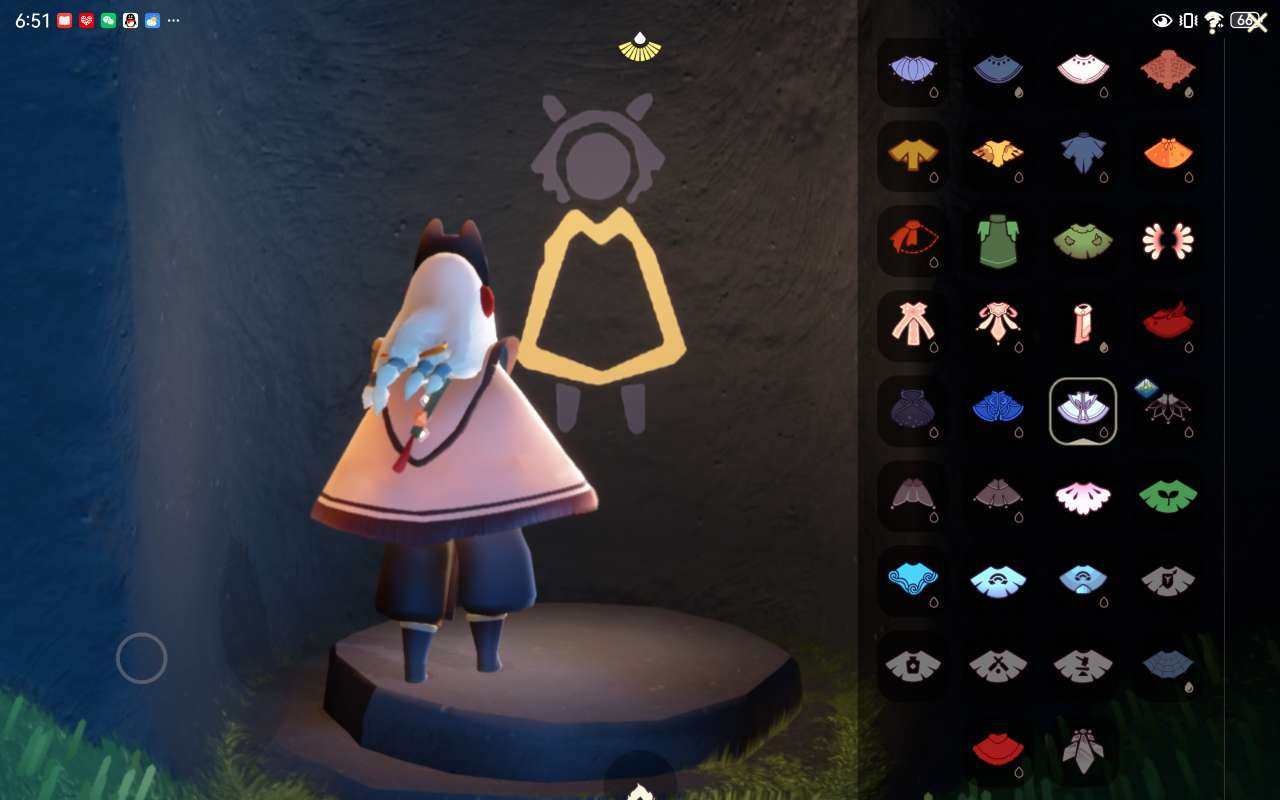This screenshot has width=1280, height=800.
Task: Close the cape closet menu
Action: [1257, 24]
